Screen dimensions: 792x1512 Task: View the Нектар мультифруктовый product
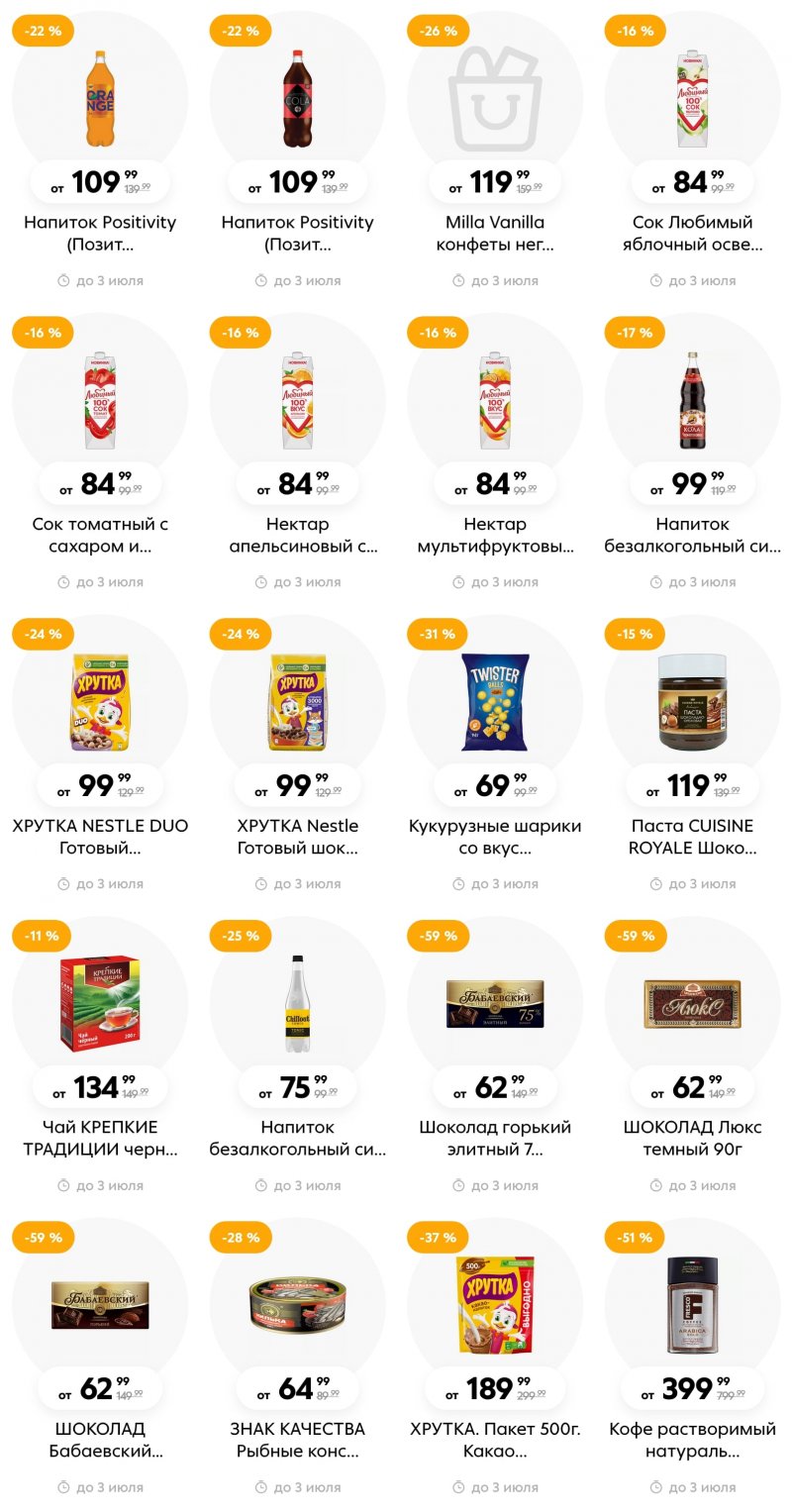coord(495,401)
